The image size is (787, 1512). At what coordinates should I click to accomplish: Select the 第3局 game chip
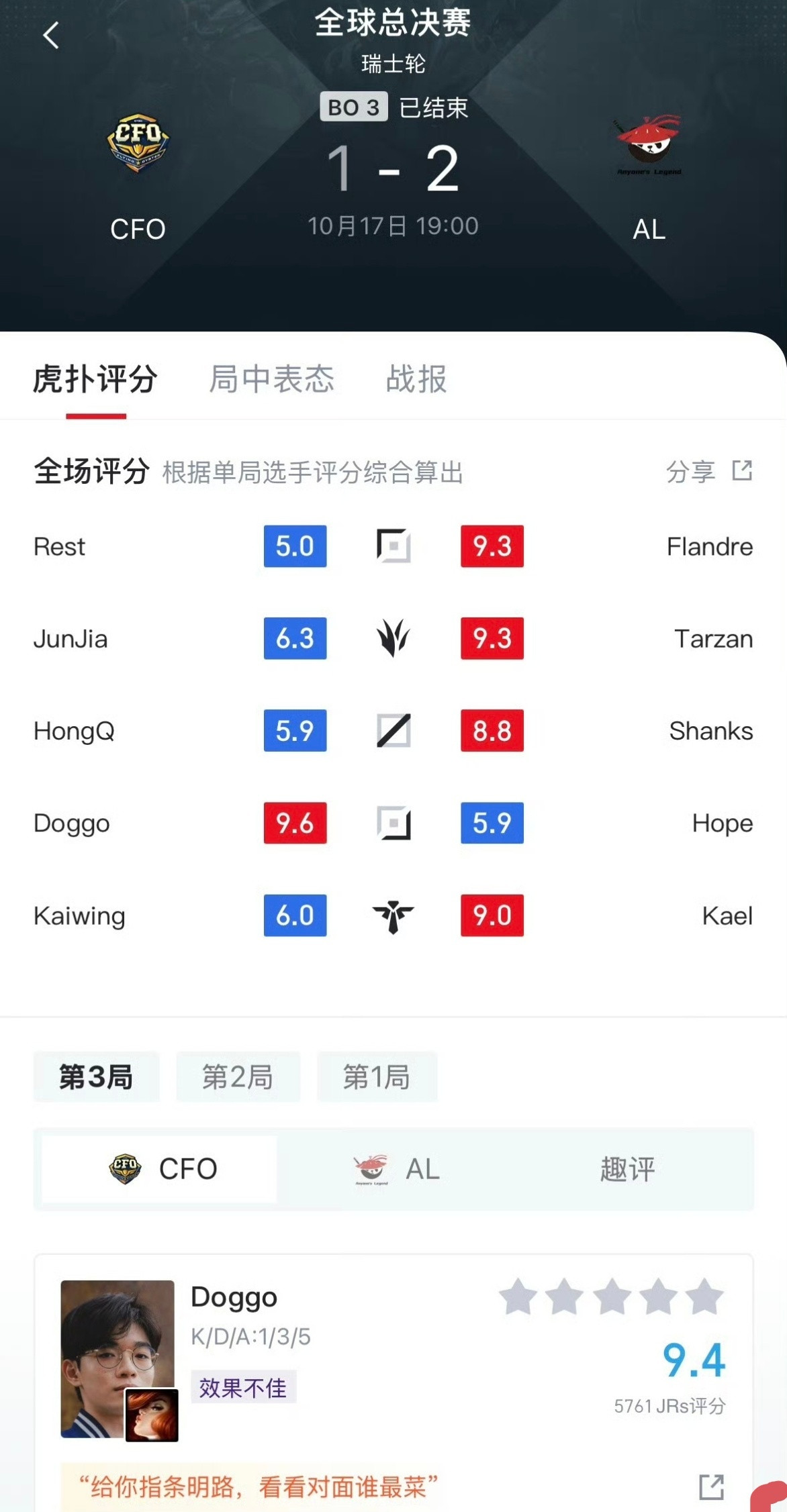(96, 1077)
